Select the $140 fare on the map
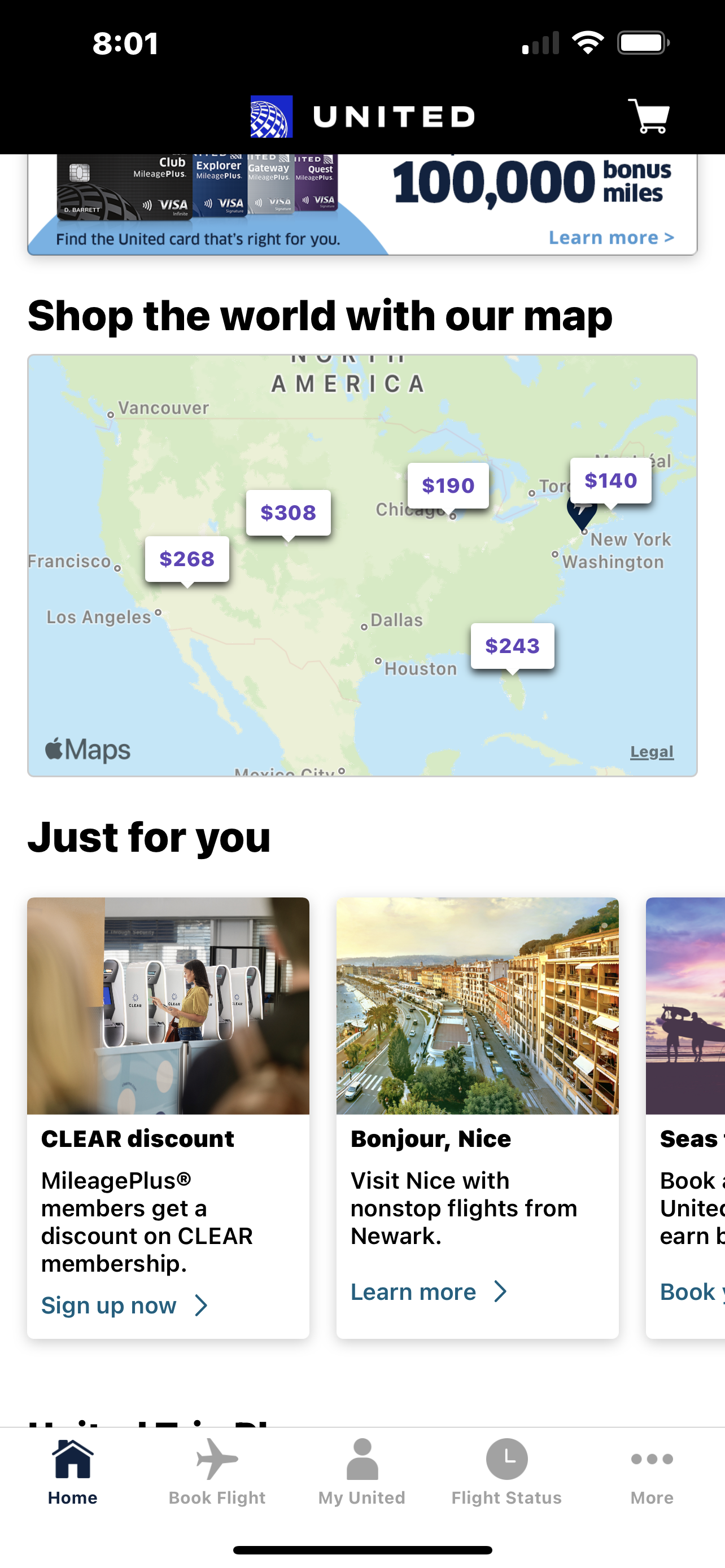This screenshot has height=1568, width=725. coord(610,480)
